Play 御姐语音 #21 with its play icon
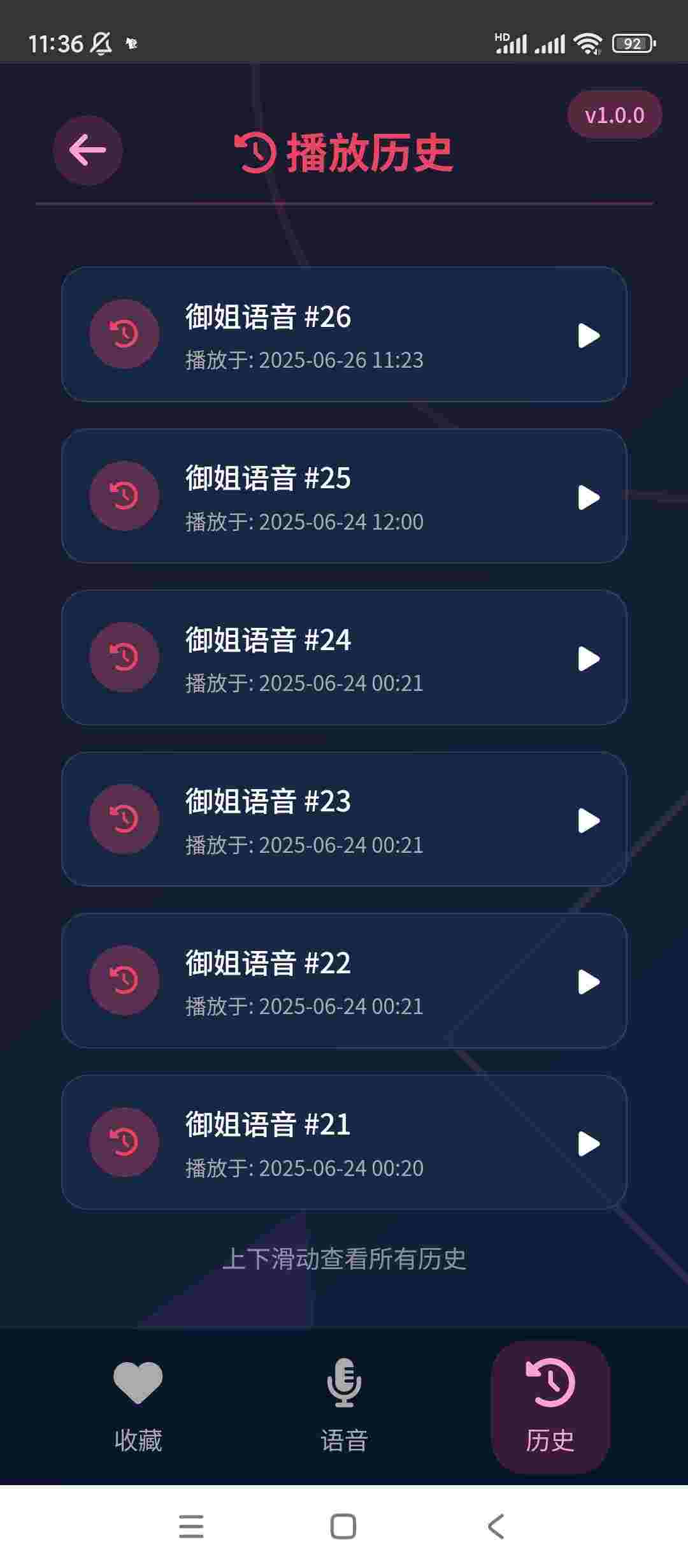 pyautogui.click(x=588, y=1143)
